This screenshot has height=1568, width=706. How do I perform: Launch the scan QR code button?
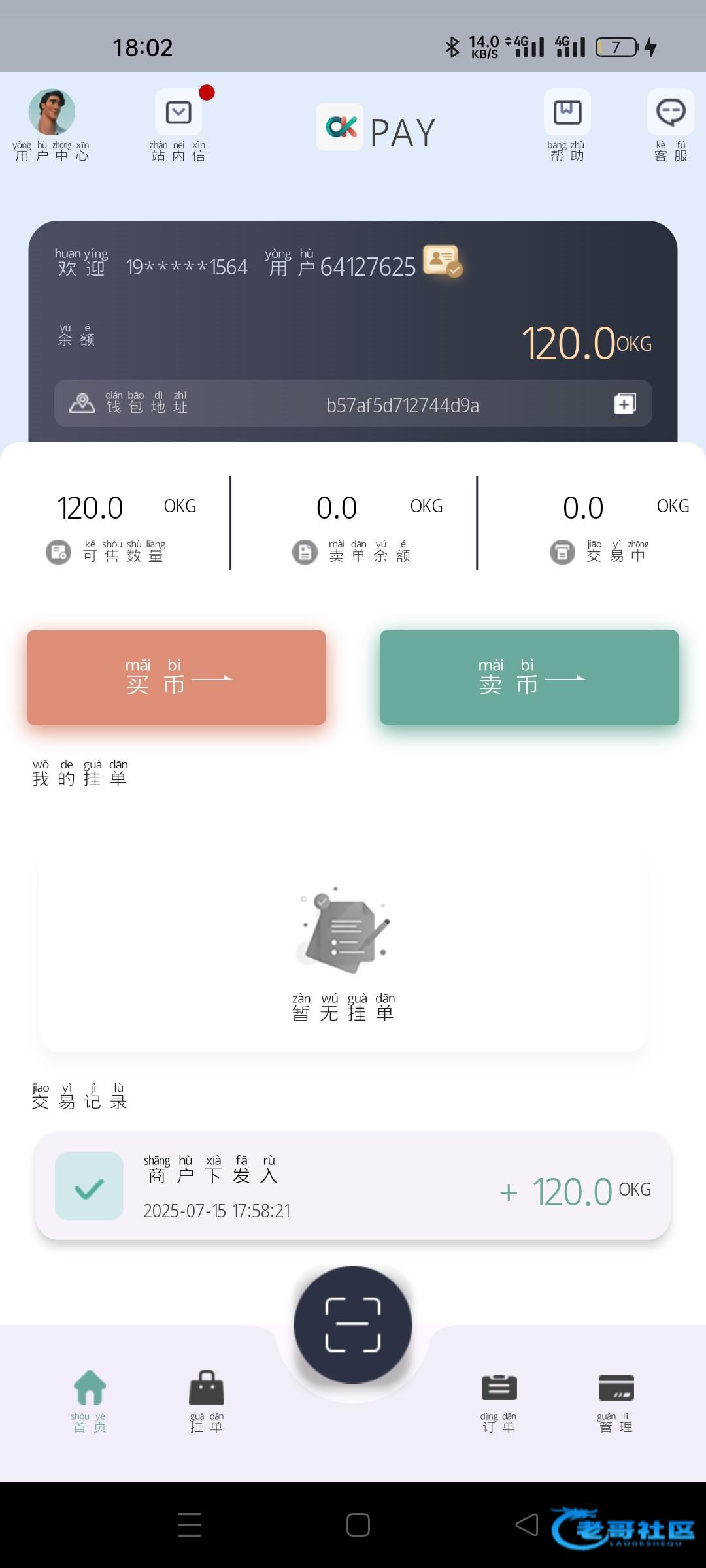coord(353,1325)
